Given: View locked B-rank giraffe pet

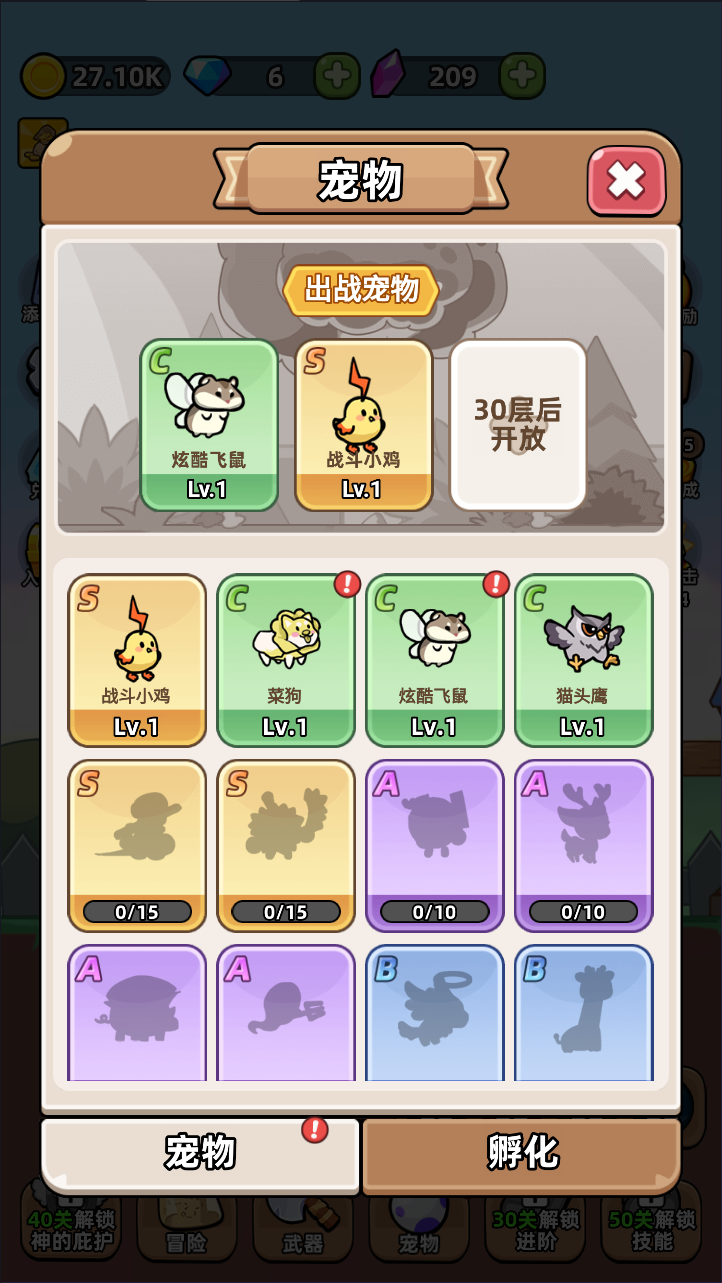Looking at the screenshot, I should point(583,1012).
